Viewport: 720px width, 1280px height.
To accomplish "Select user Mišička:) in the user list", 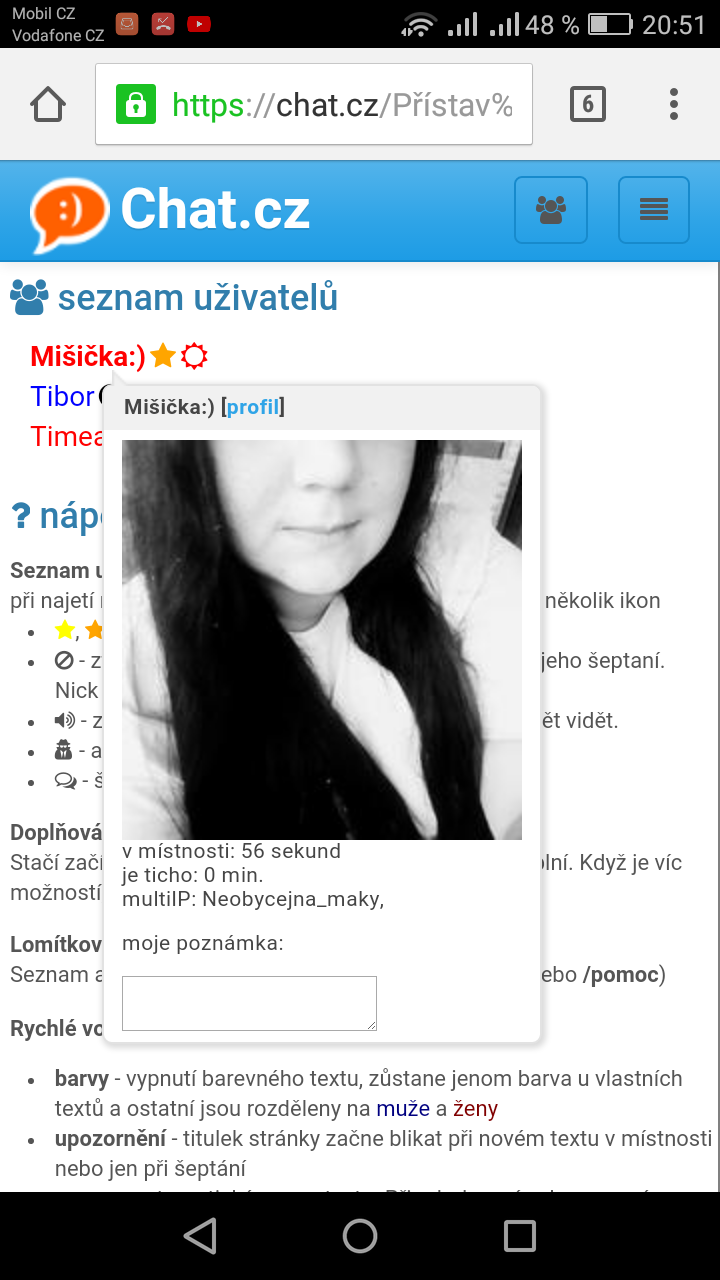I will coord(88,356).
